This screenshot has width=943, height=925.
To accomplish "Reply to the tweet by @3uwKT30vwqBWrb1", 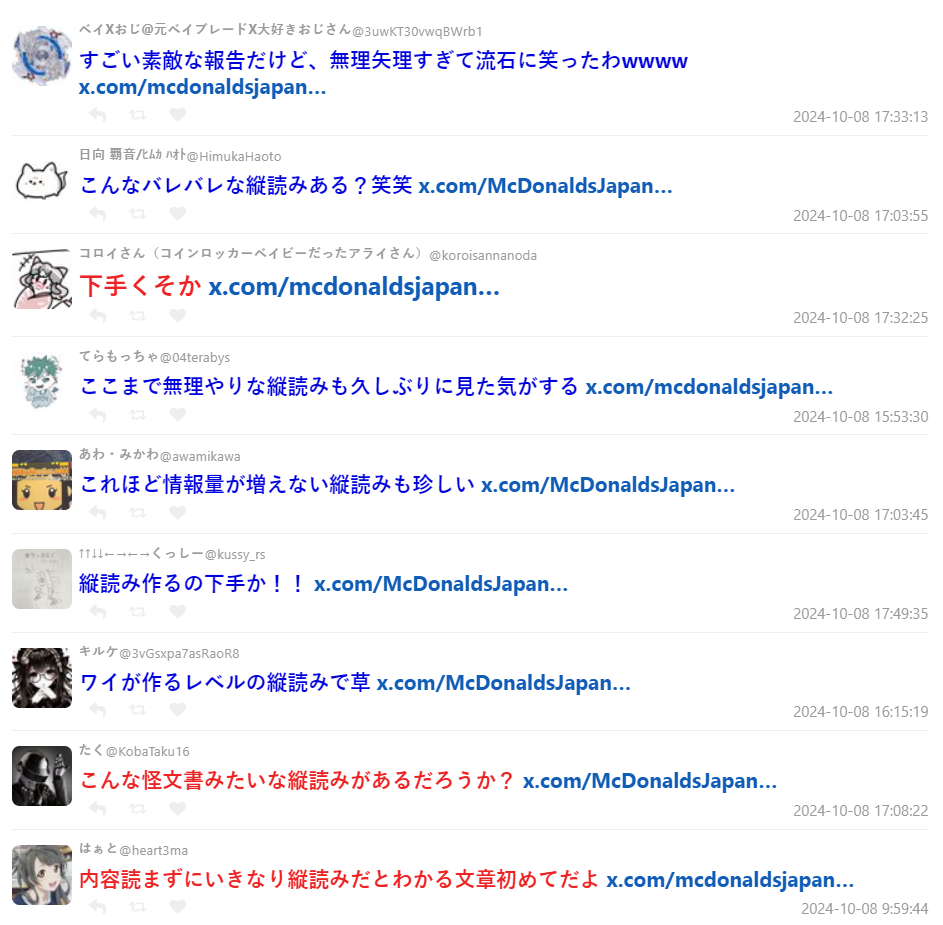I will pos(98,114).
